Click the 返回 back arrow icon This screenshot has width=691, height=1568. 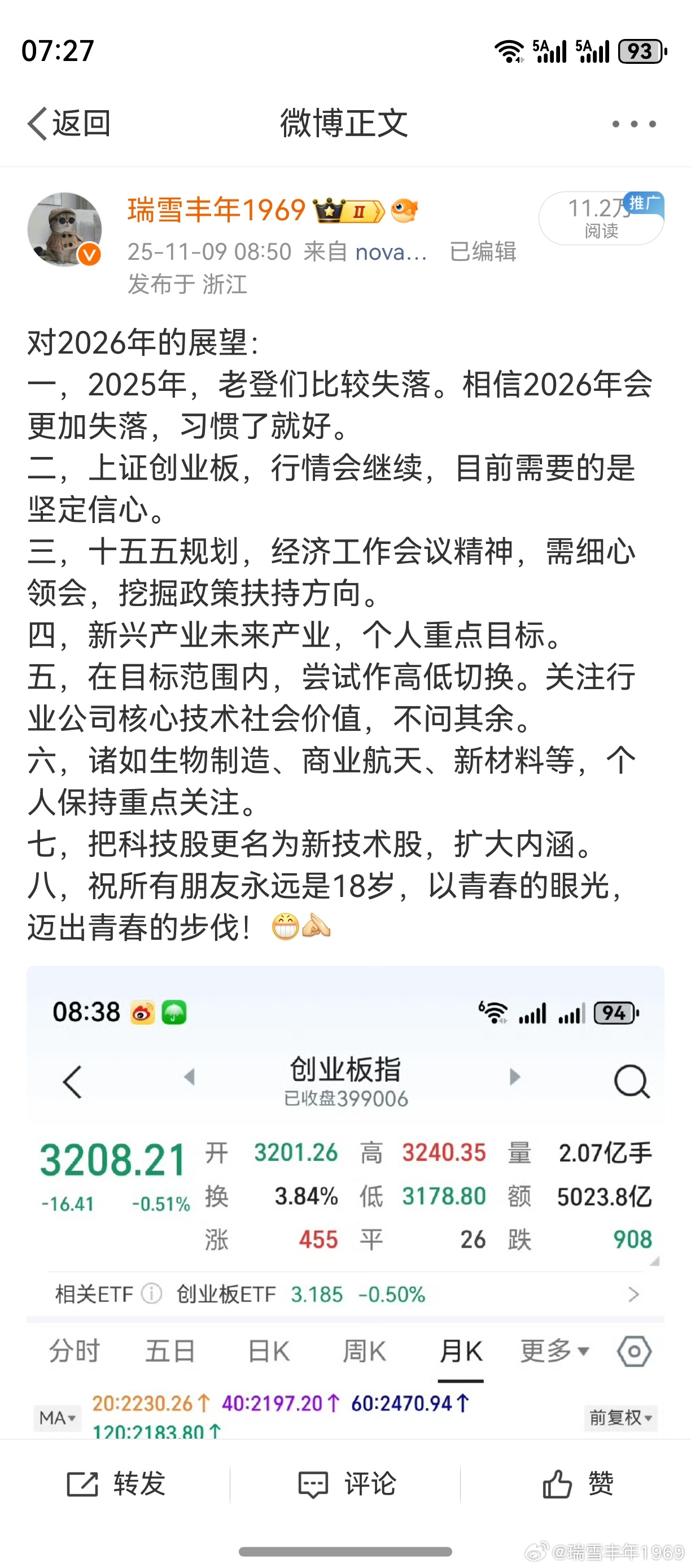click(38, 124)
